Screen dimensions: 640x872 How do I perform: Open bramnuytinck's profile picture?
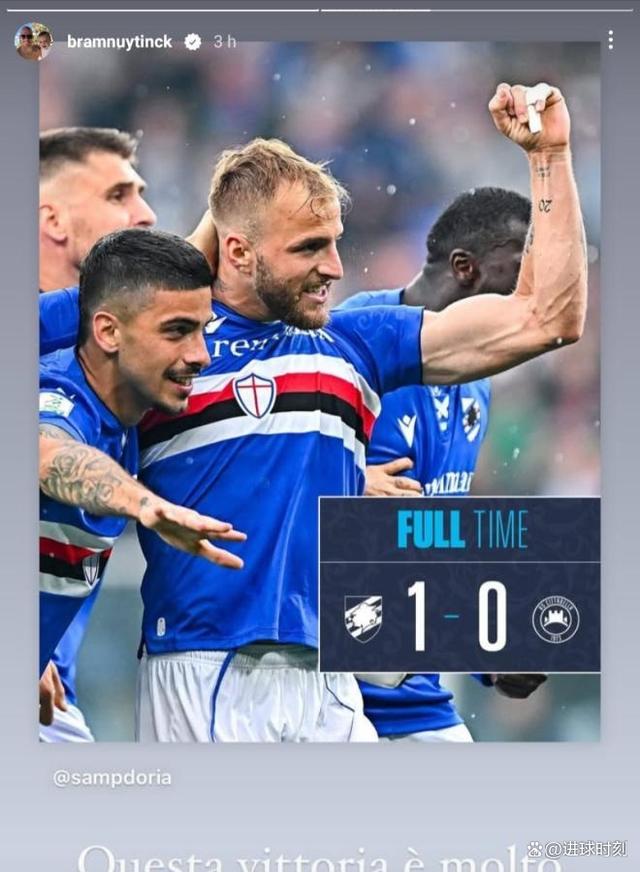point(33,41)
